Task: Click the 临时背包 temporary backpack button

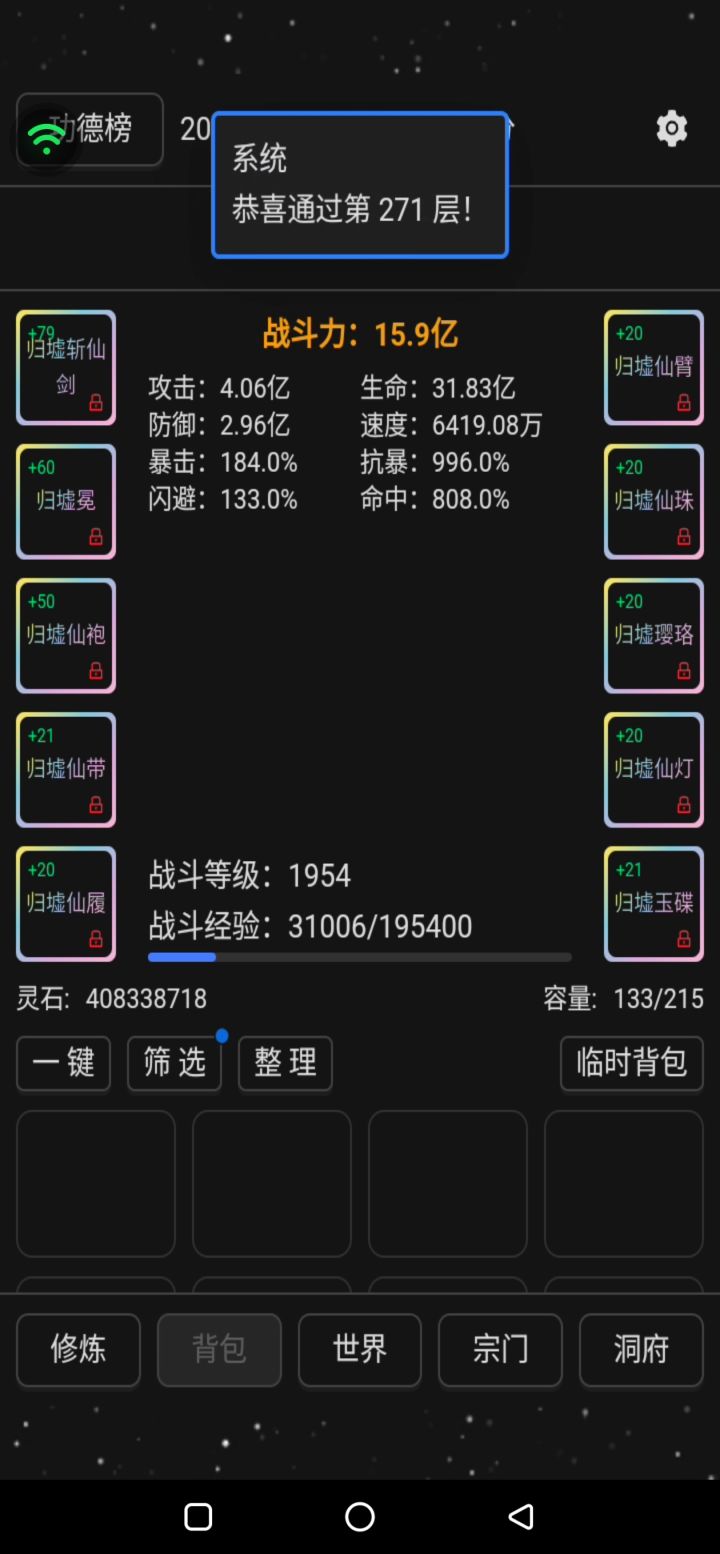Action: click(x=631, y=1063)
